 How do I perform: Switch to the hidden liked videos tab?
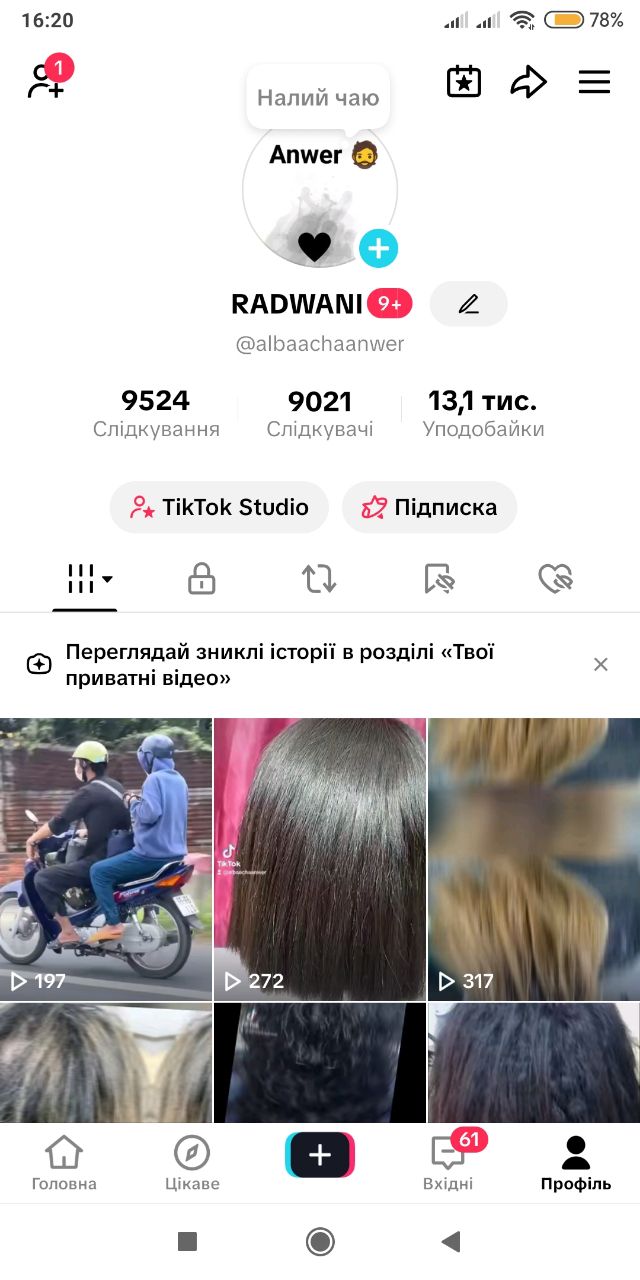coord(555,579)
